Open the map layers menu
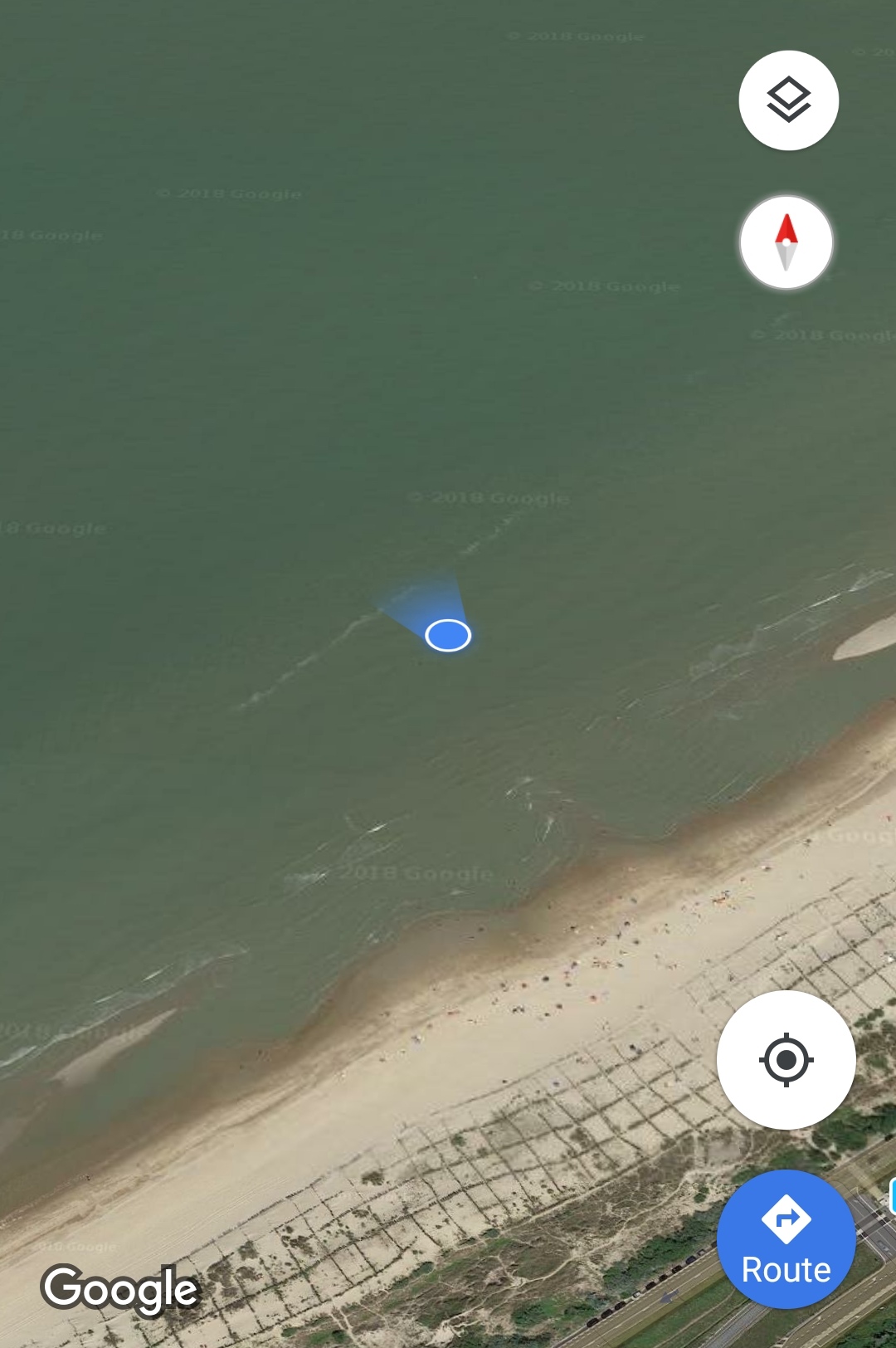The image size is (896, 1348). click(x=788, y=100)
